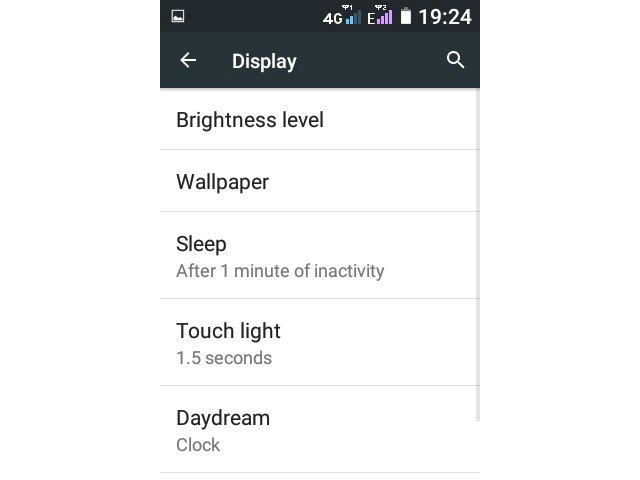Go back from Display settings

point(188,61)
